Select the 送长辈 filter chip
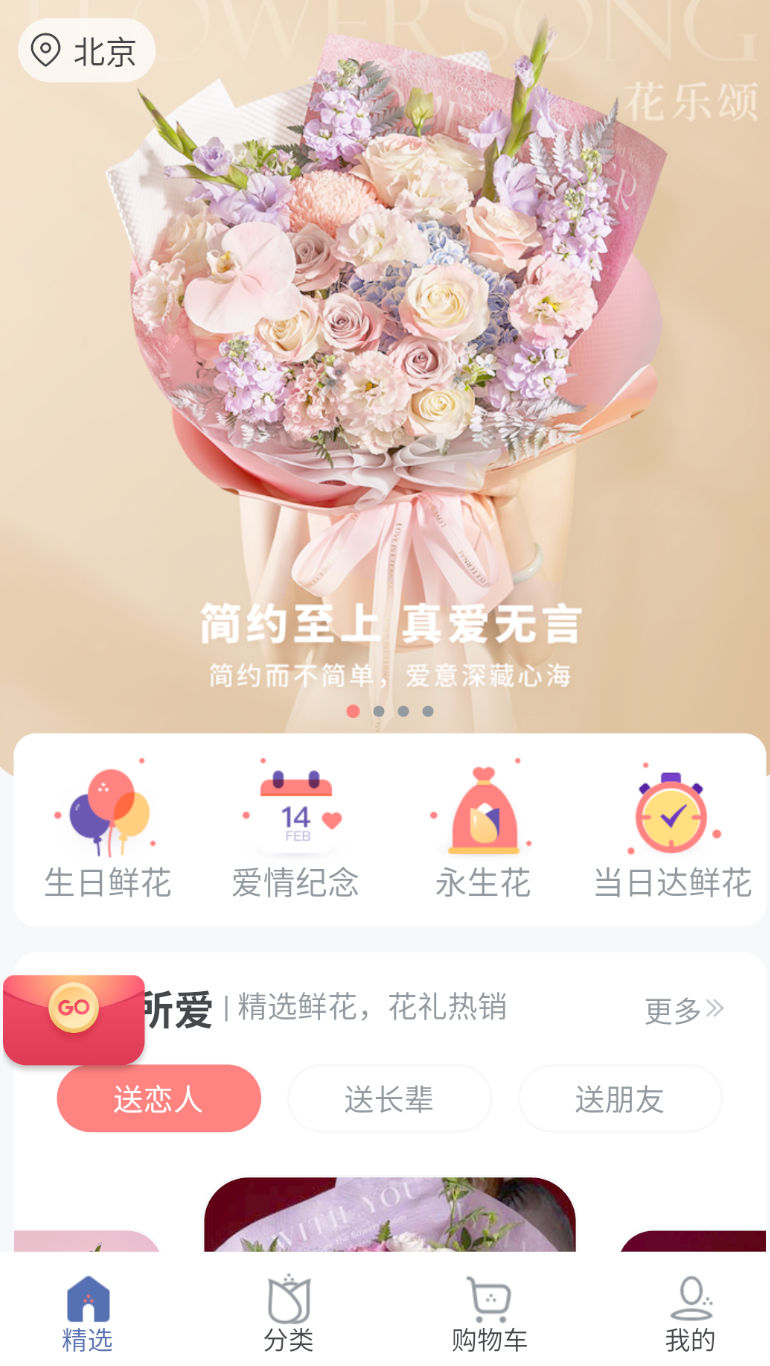The width and height of the screenshot is (770, 1366). pos(389,1098)
